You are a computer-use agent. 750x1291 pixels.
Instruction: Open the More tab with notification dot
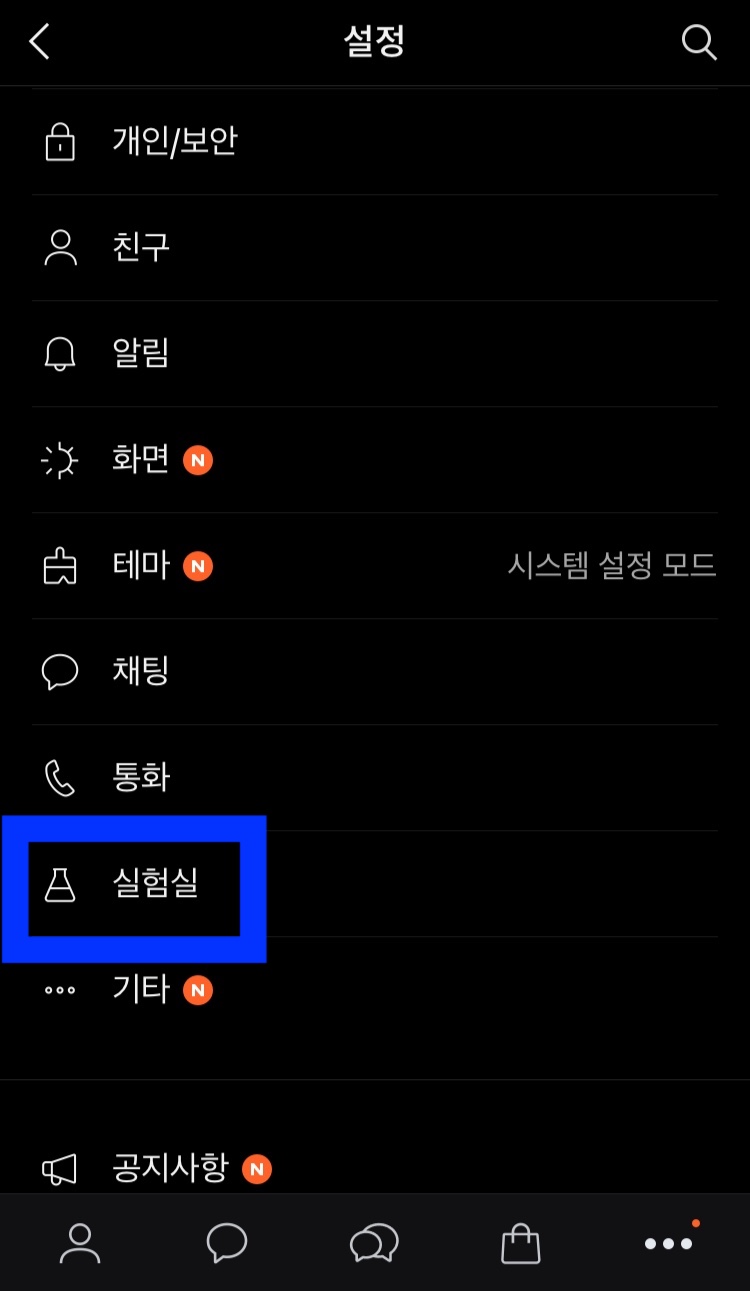pos(667,1243)
